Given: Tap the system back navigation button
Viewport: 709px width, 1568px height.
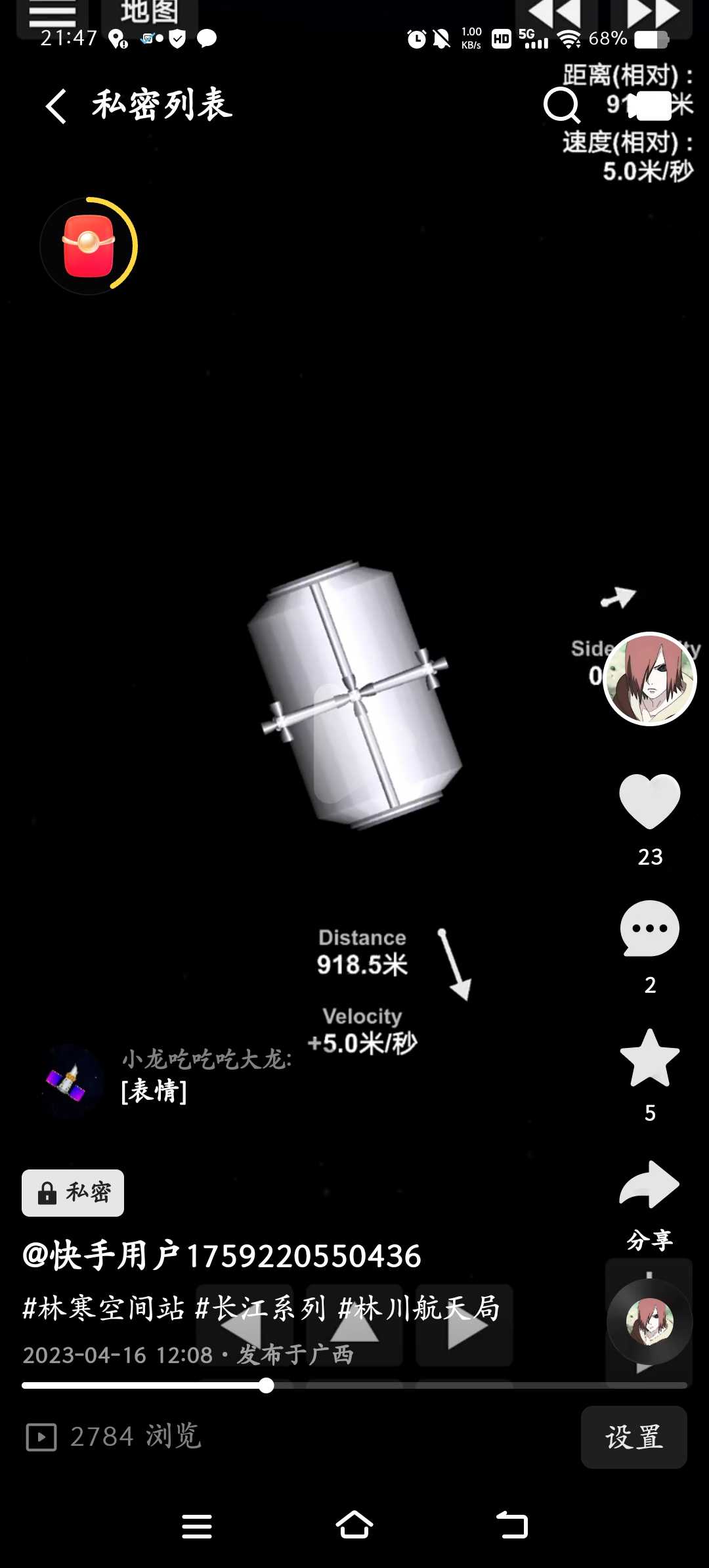Looking at the screenshot, I should click(511, 1526).
